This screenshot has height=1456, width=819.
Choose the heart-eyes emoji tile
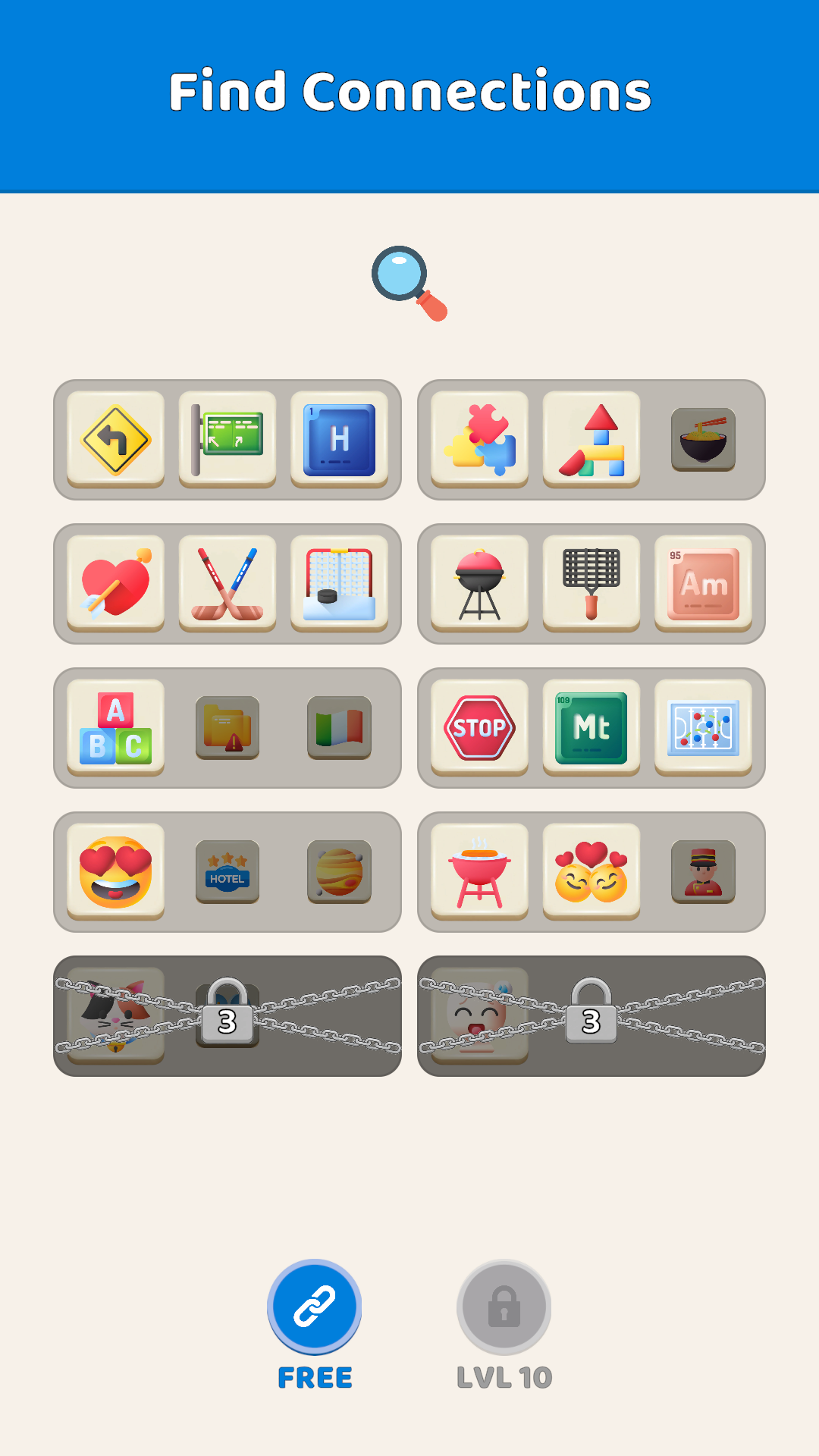point(116,872)
